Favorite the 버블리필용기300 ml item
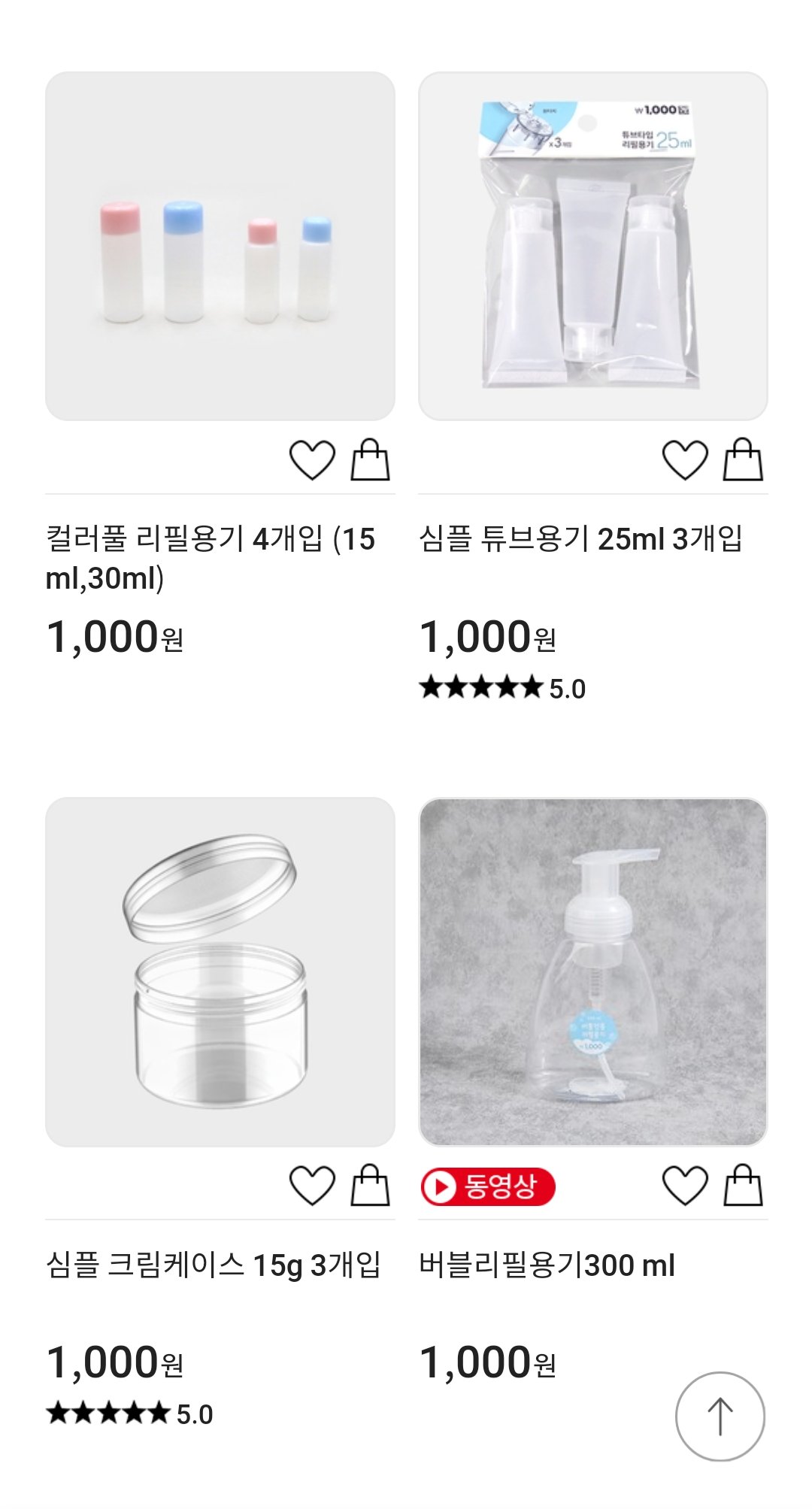 (685, 1186)
